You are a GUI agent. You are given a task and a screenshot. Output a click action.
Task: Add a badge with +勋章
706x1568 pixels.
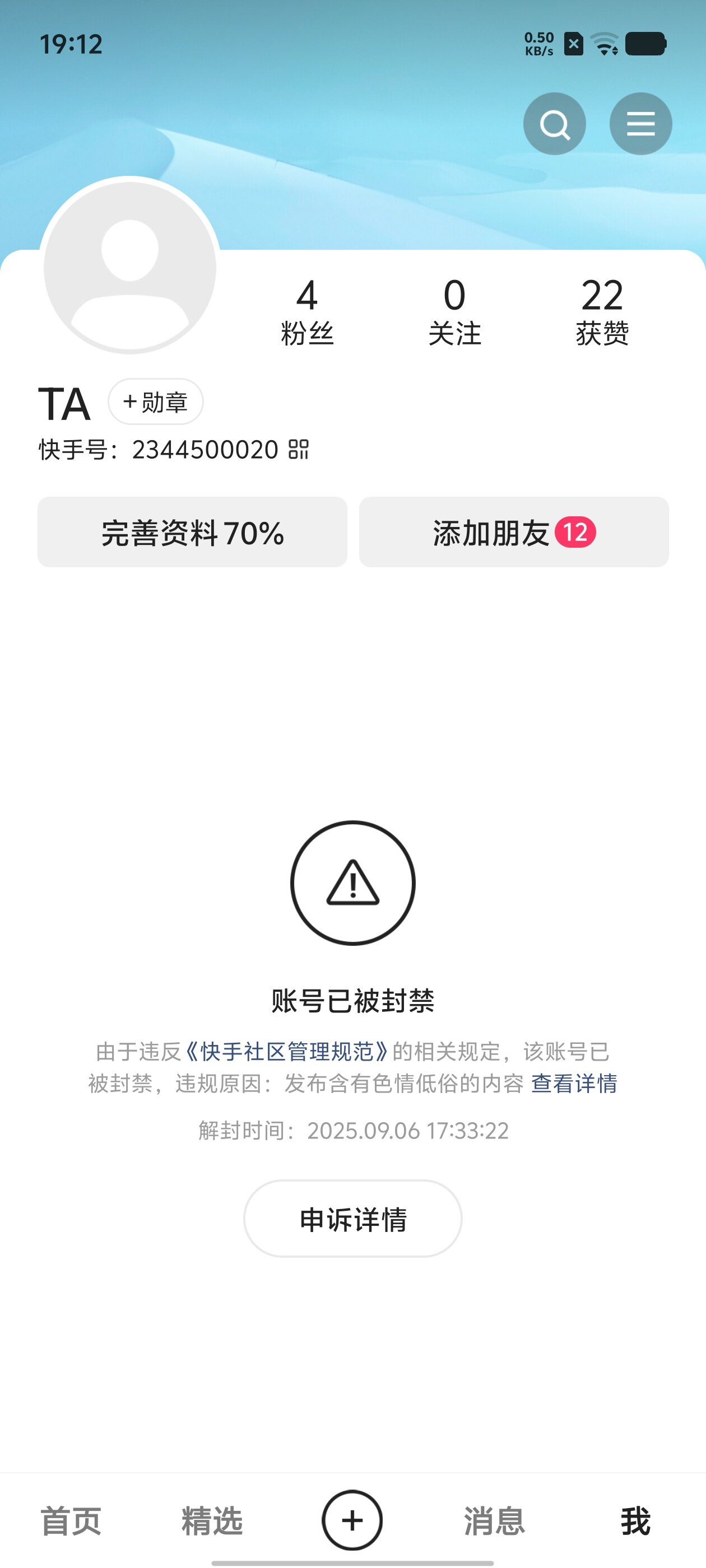pyautogui.click(x=155, y=402)
